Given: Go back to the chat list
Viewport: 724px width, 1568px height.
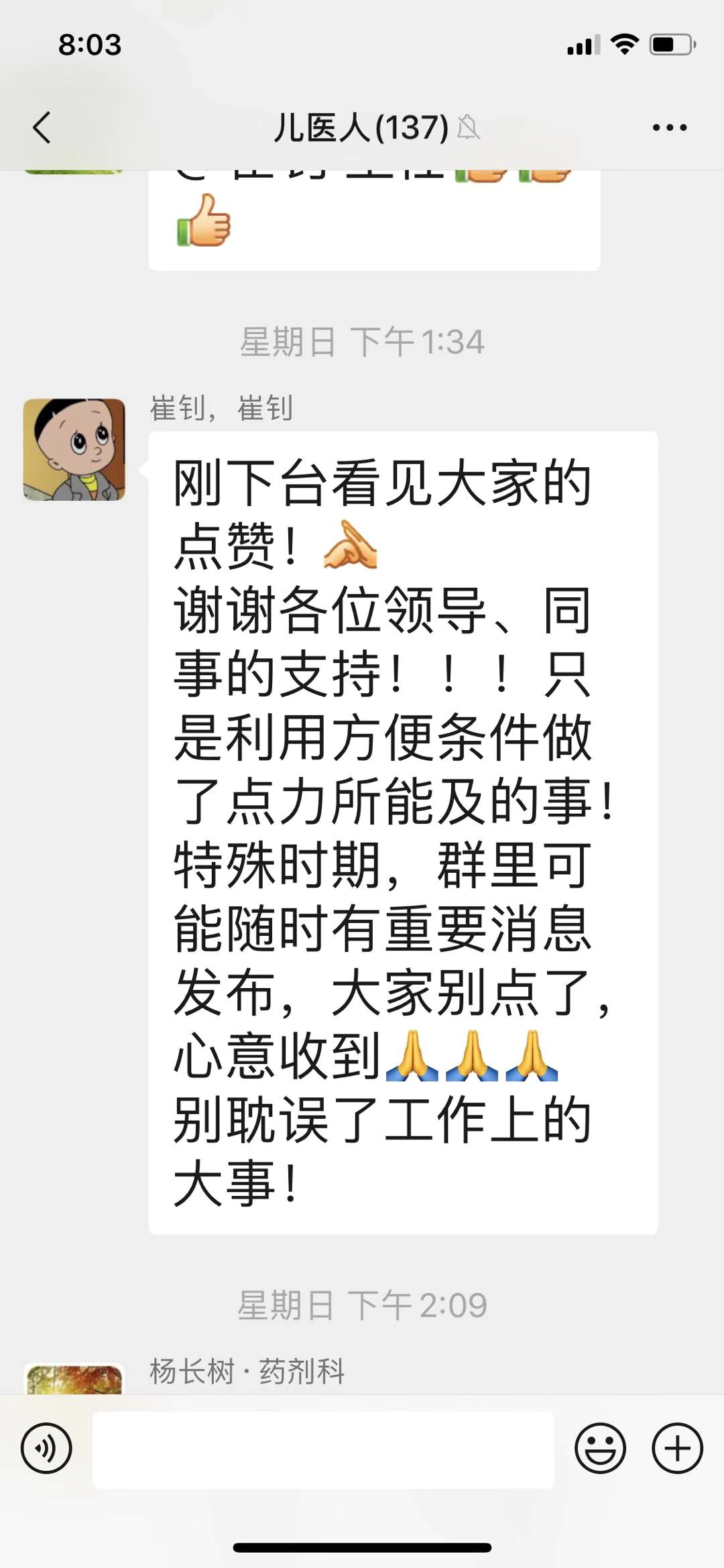Looking at the screenshot, I should (42, 127).
